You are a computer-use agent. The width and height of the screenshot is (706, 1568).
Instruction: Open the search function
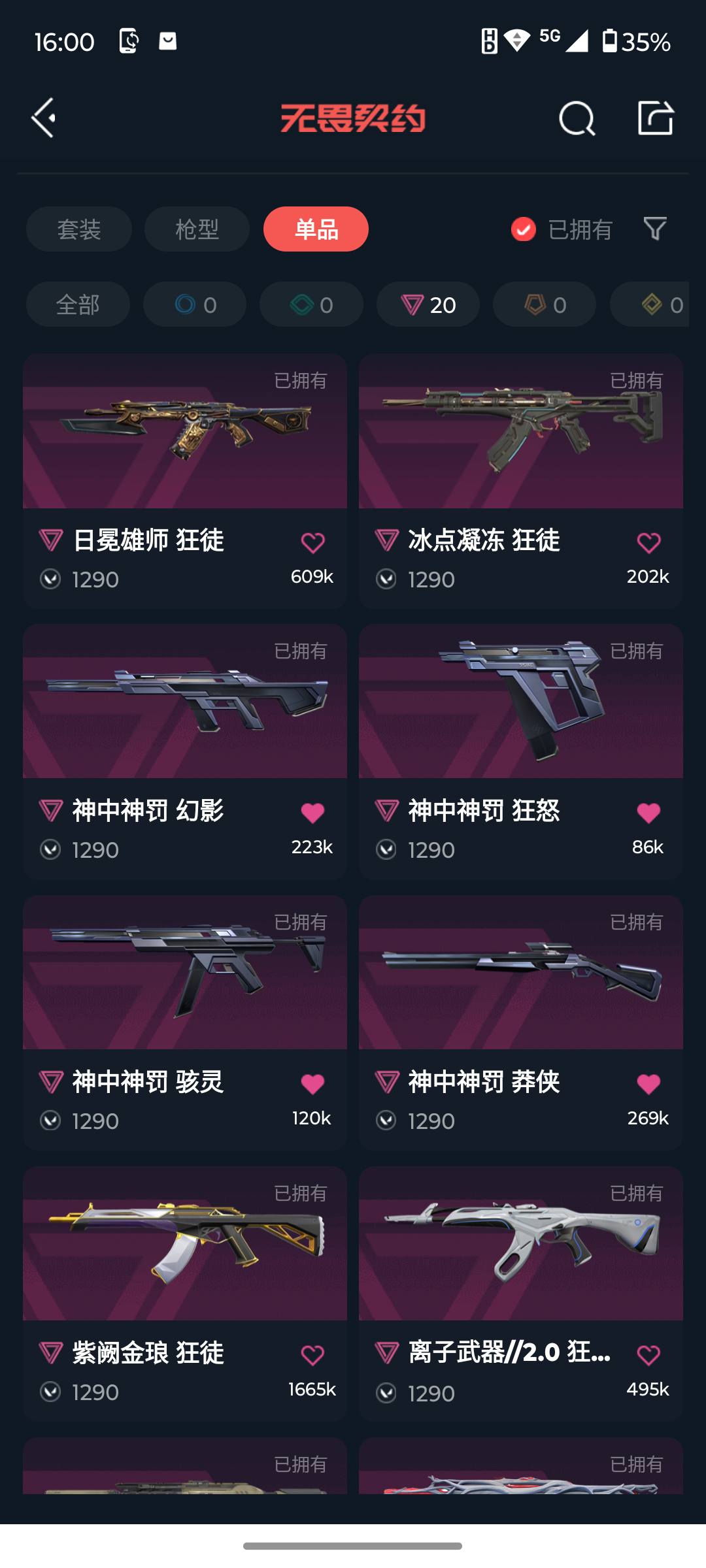coord(576,118)
